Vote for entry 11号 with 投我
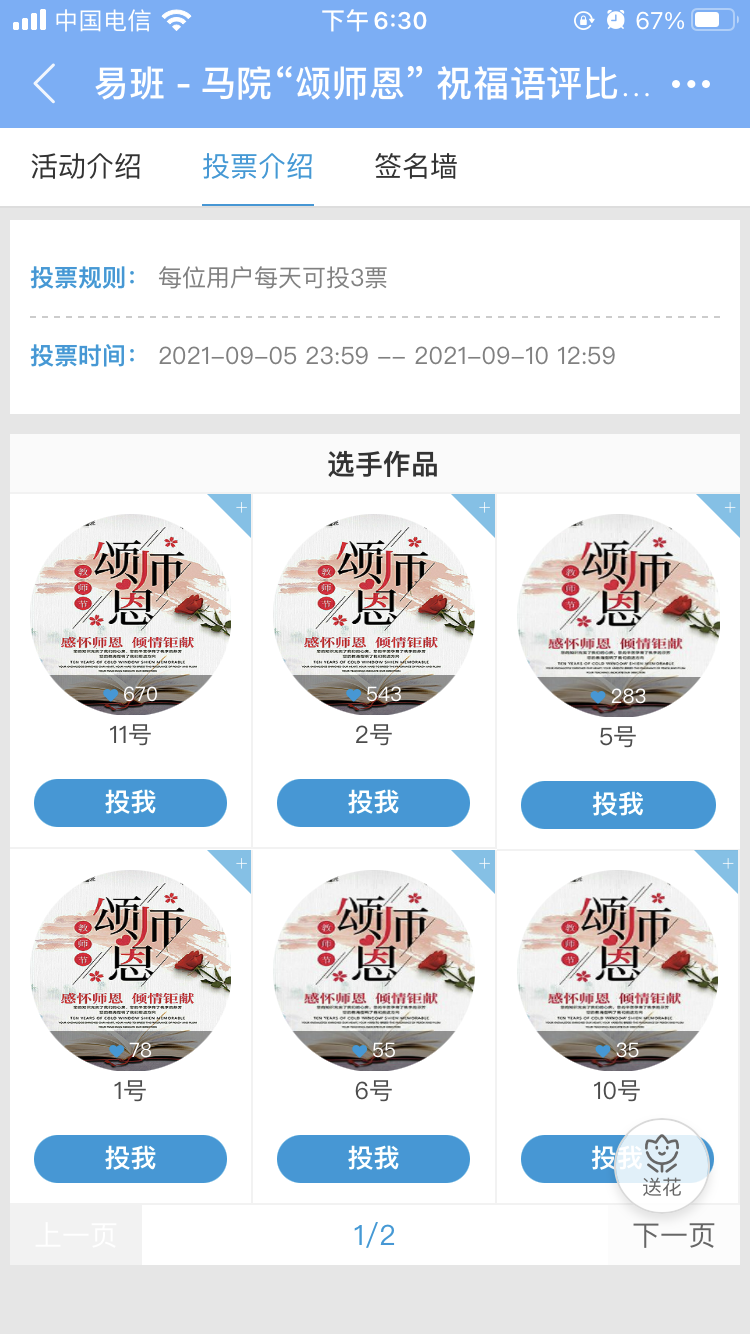750x1334 pixels. [130, 802]
